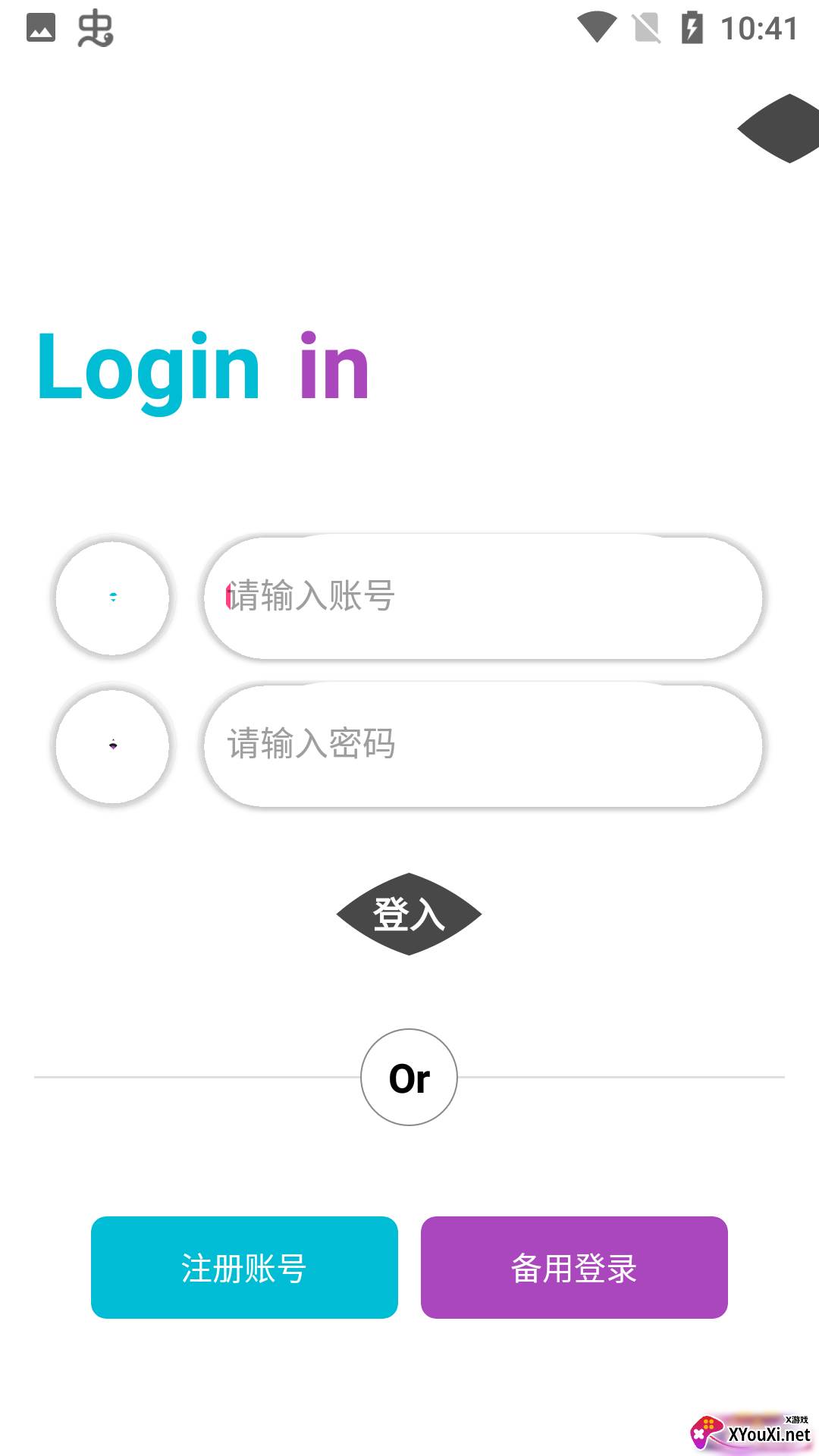
Task: Open 注册账号 to register an account
Action: [x=244, y=1267]
